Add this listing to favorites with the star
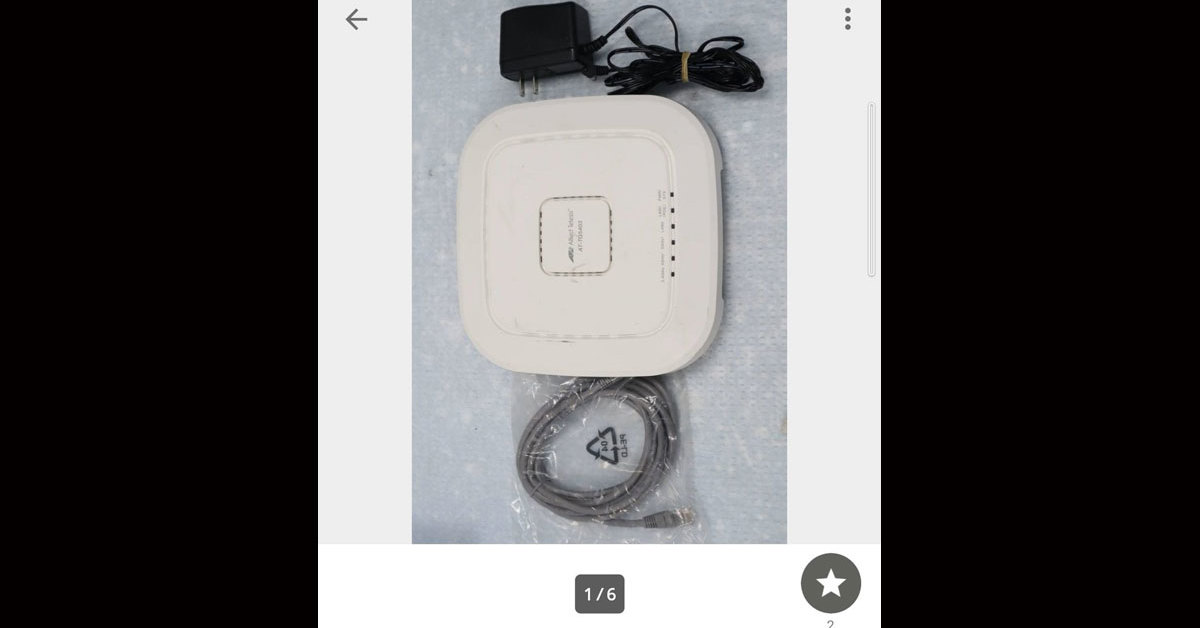1200x628 pixels. [831, 584]
